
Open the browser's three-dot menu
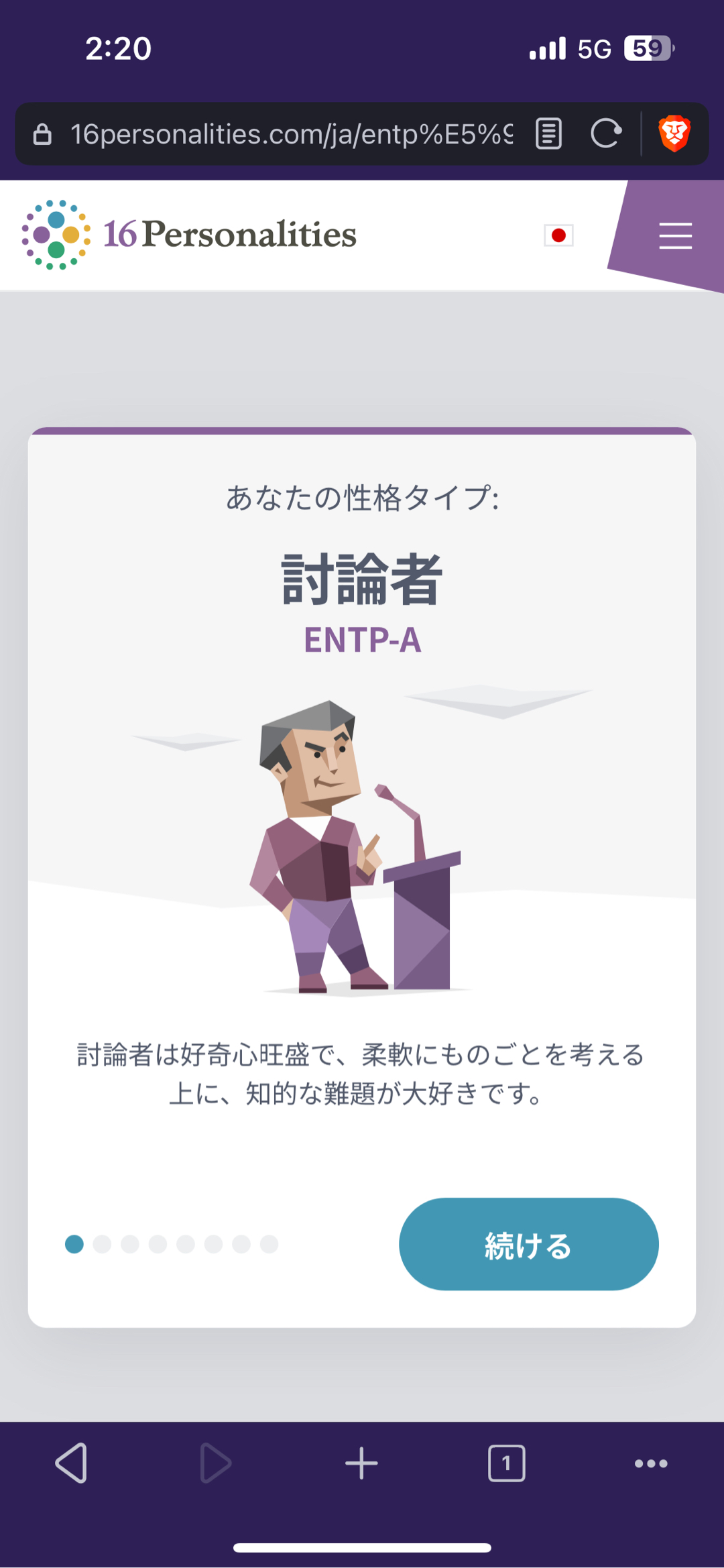point(651,1463)
